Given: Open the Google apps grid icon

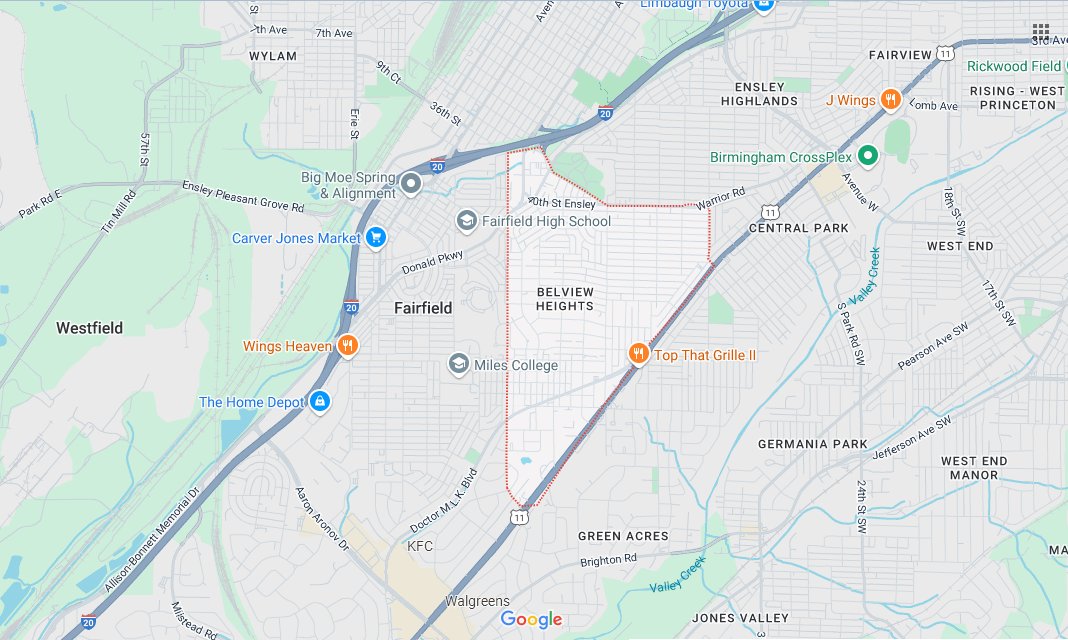Looking at the screenshot, I should [x=1041, y=32].
